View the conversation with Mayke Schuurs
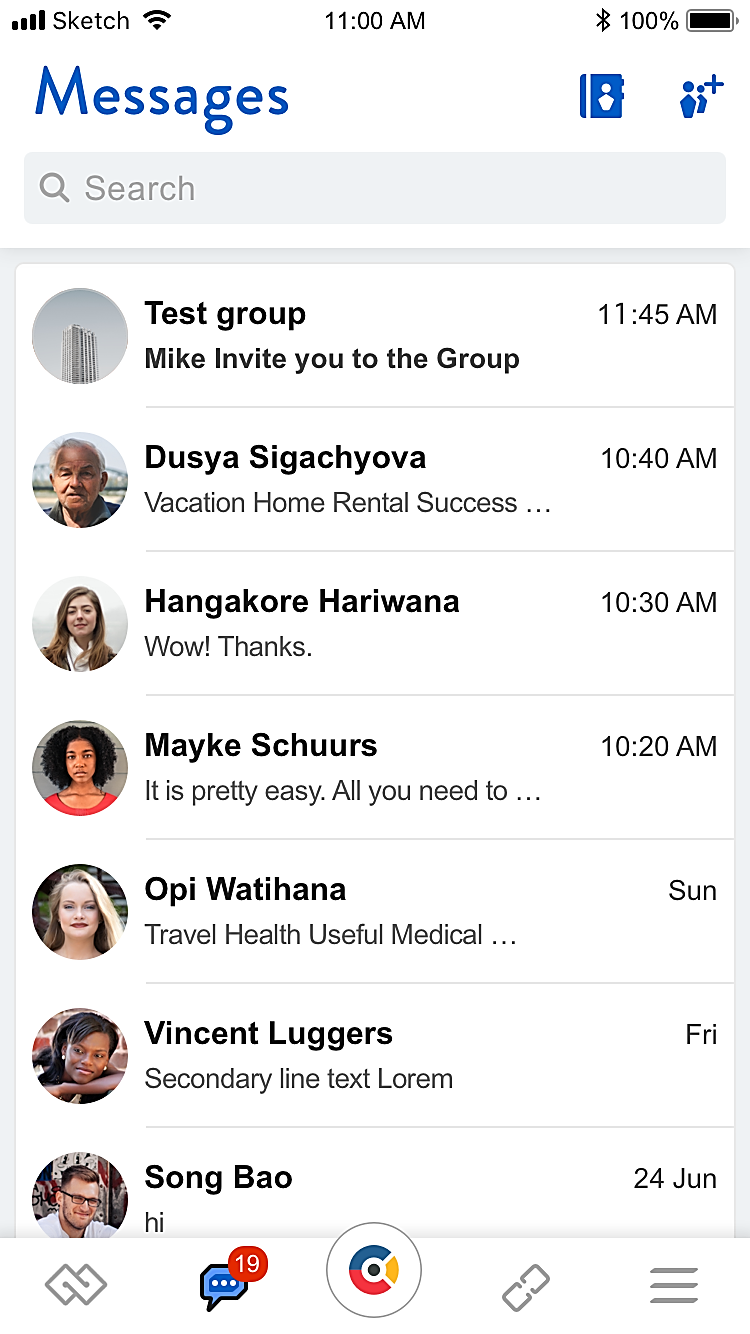The width and height of the screenshot is (750, 1334). pos(375,768)
